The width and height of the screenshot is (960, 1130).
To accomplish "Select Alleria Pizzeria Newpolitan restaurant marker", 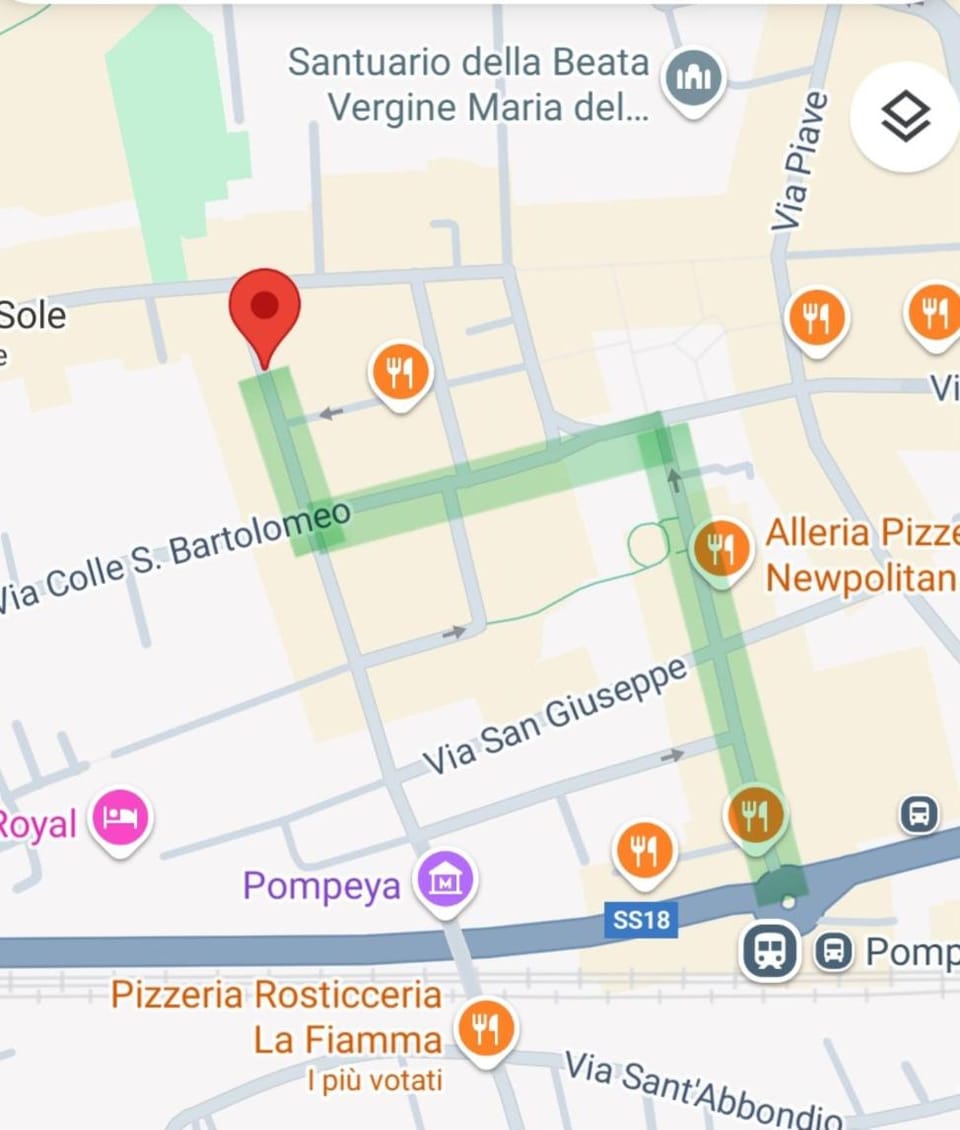I will [722, 548].
